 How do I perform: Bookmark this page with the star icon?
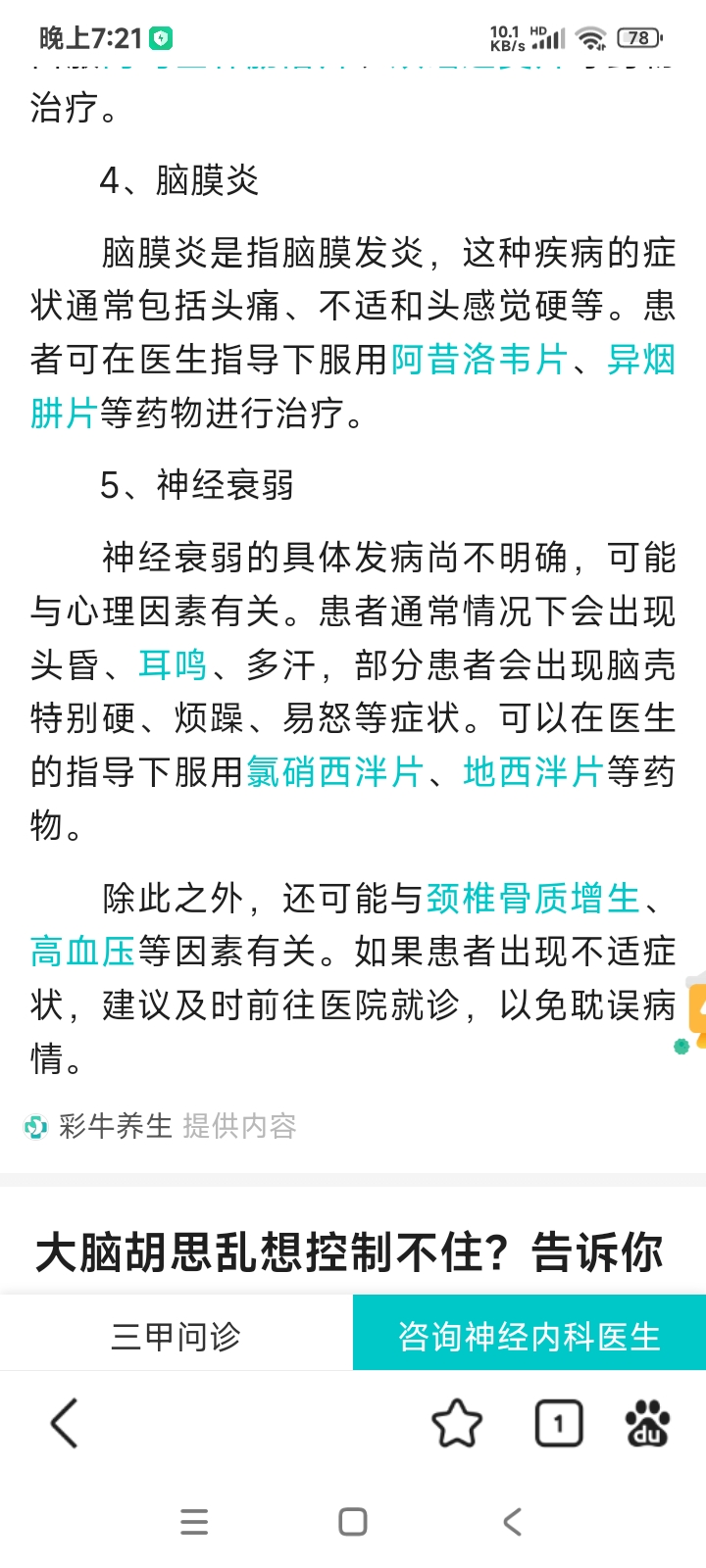coord(457,1424)
